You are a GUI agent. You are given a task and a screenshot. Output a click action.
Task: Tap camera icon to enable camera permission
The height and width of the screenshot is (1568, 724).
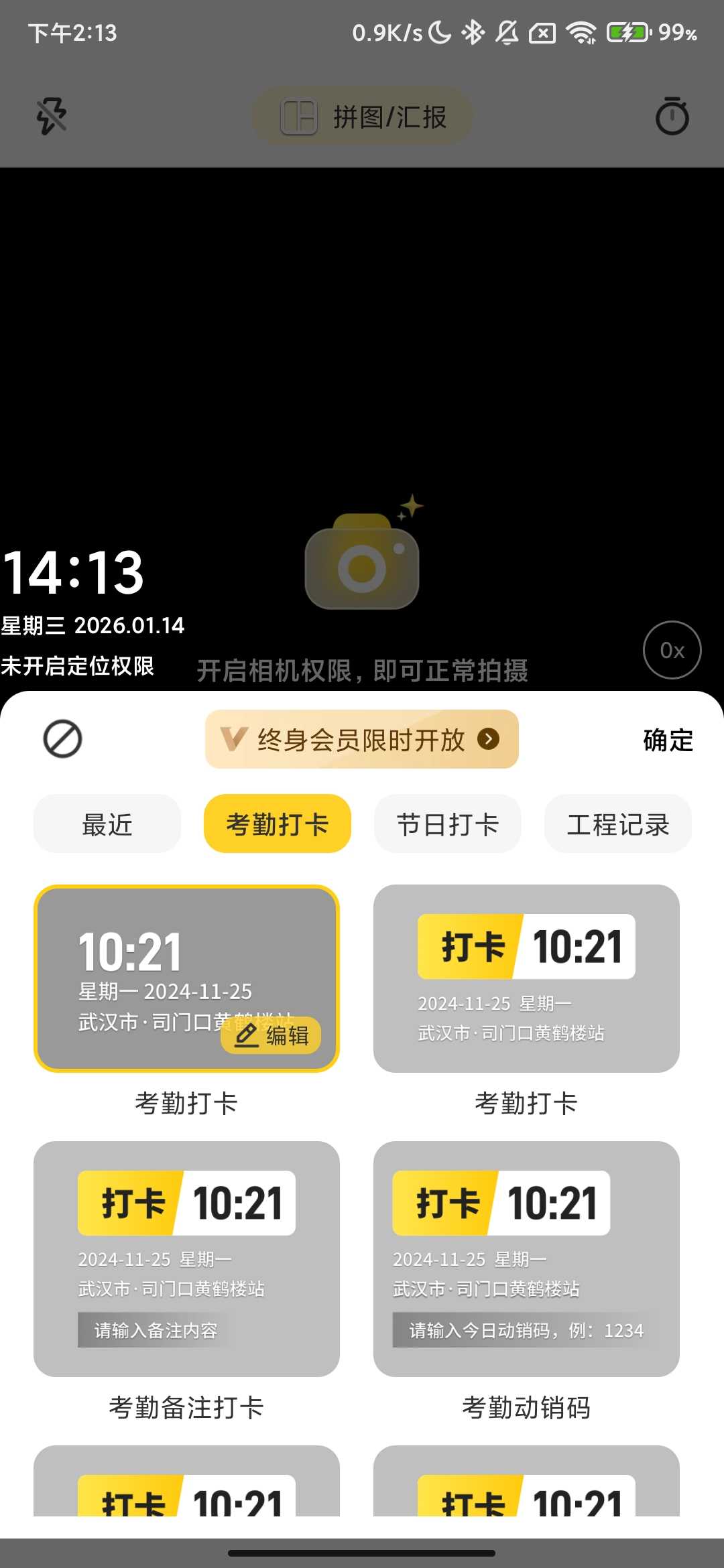(362, 562)
